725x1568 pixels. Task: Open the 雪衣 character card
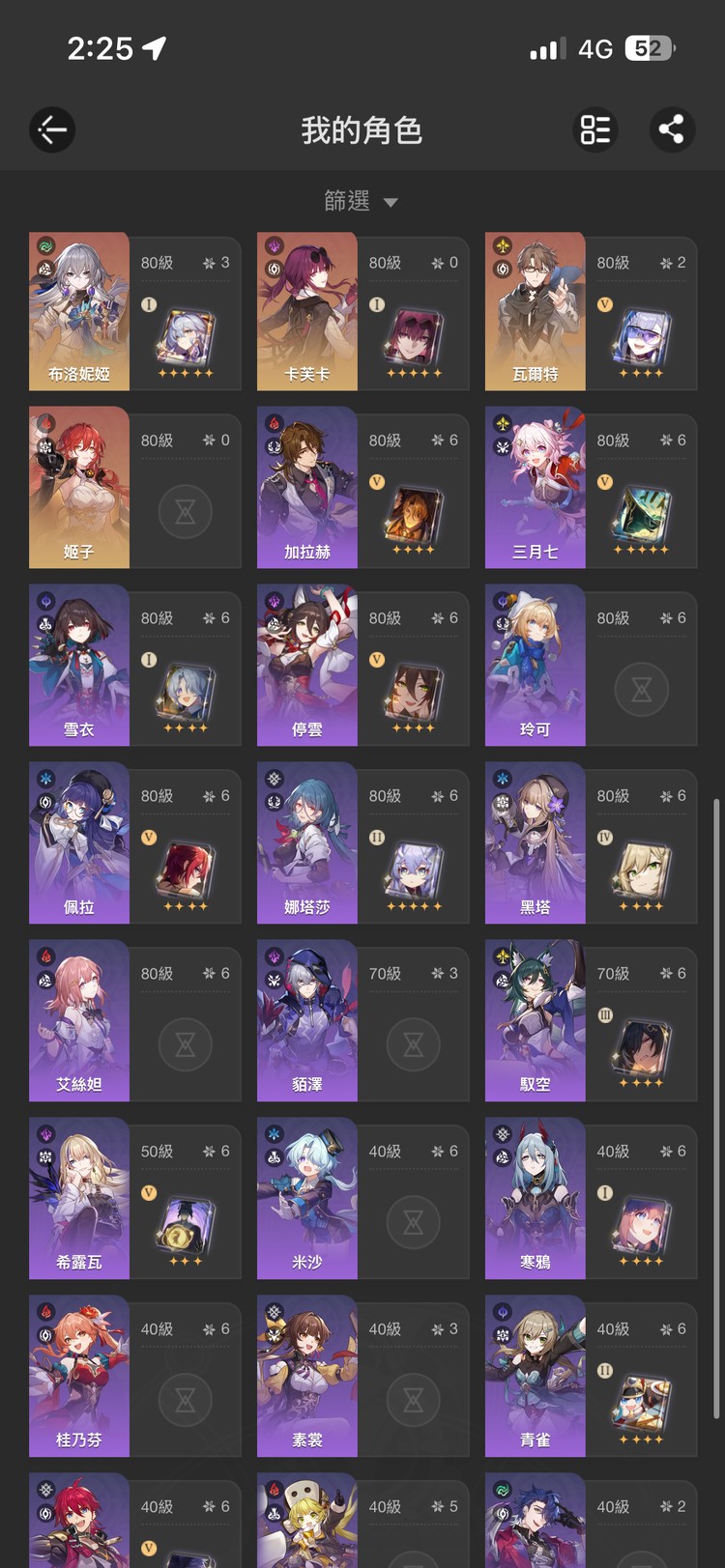pyautogui.click(x=134, y=667)
